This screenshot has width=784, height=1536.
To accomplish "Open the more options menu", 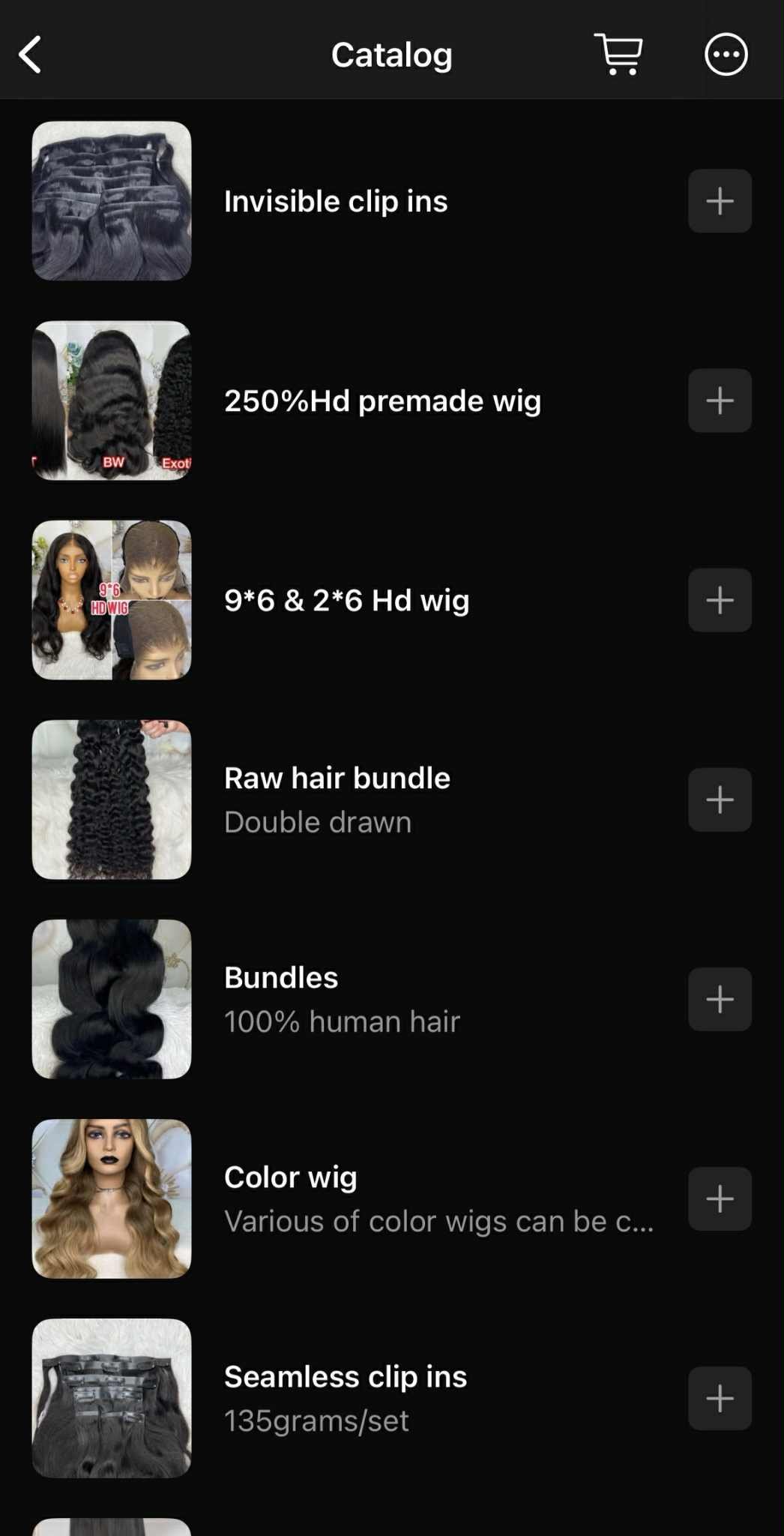I will [726, 54].
